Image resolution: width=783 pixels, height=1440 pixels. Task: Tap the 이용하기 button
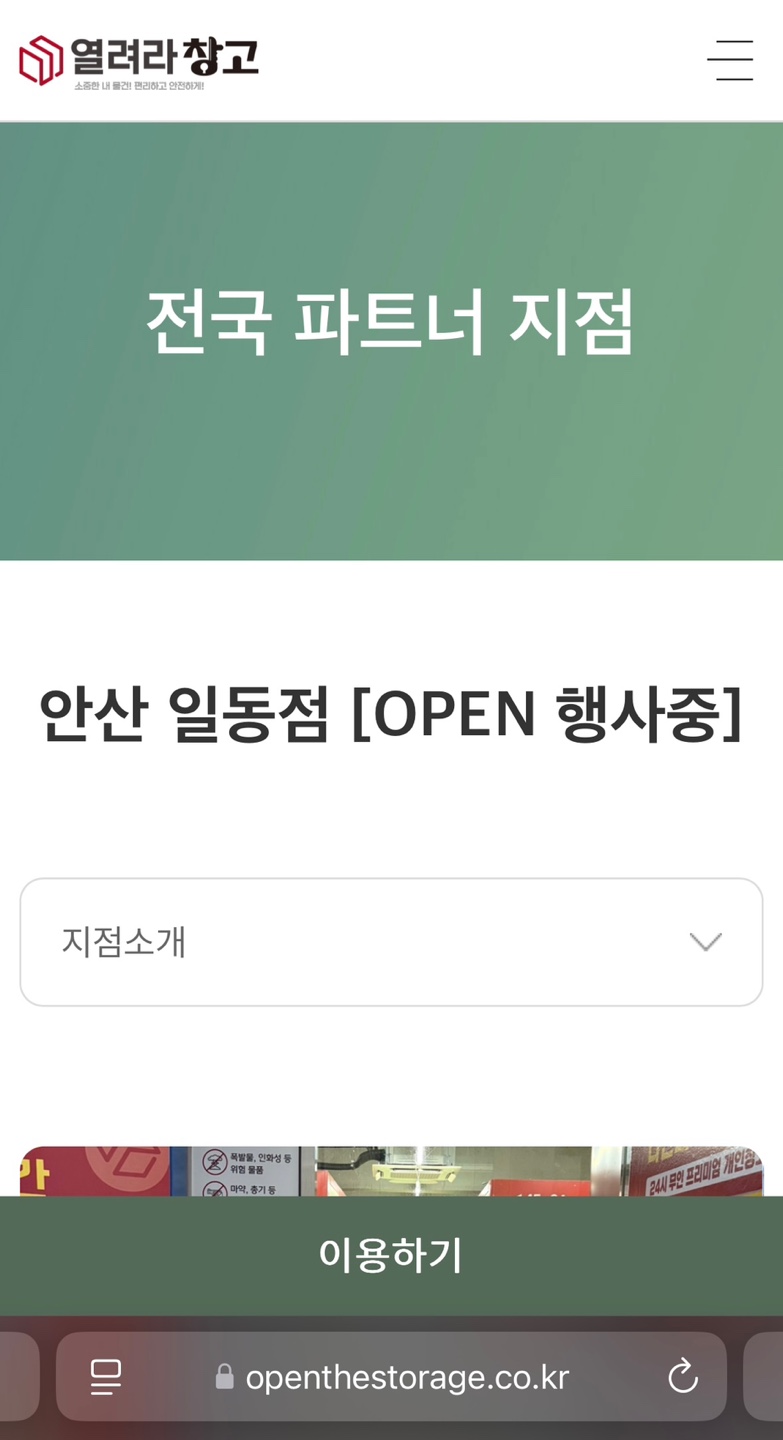click(x=391, y=1255)
